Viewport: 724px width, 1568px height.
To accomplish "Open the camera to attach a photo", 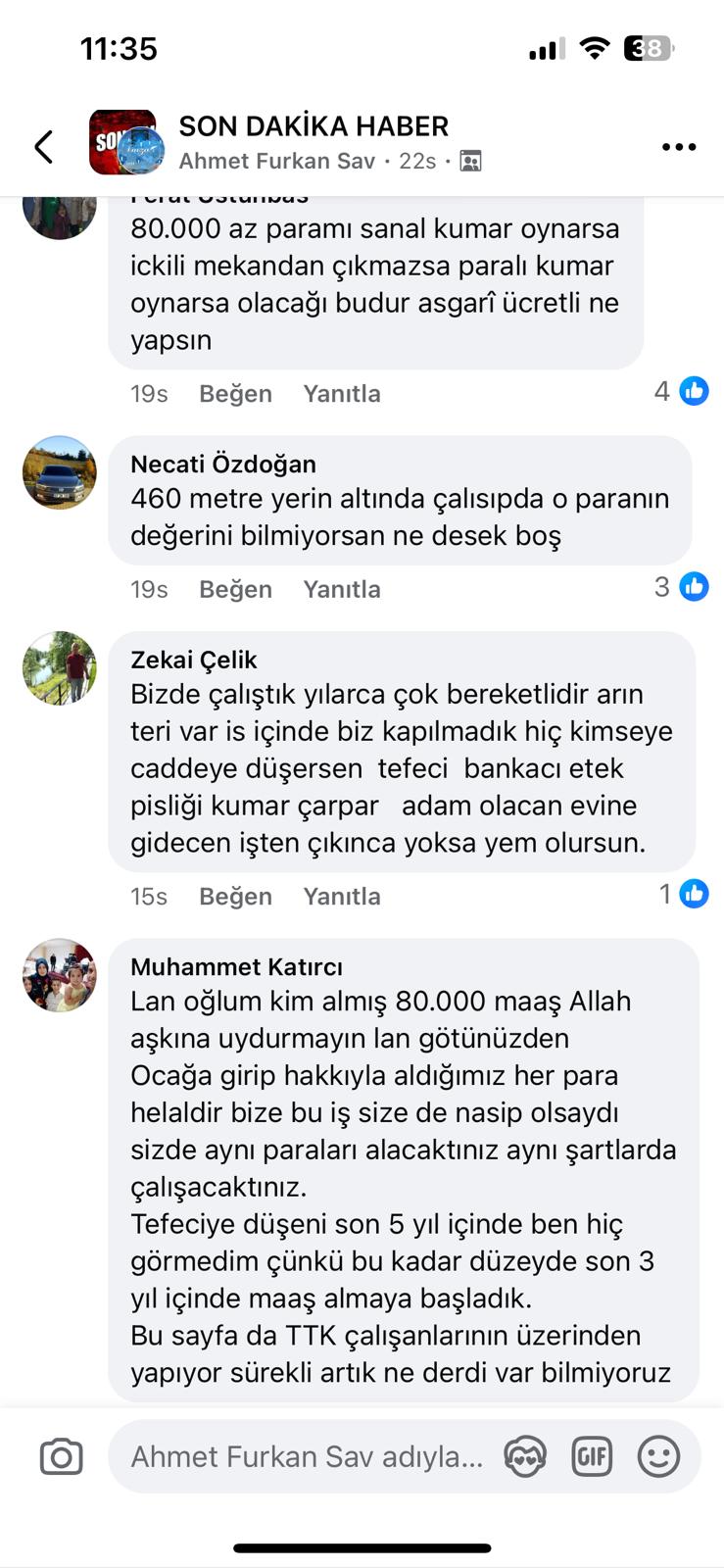I will click(x=61, y=1457).
